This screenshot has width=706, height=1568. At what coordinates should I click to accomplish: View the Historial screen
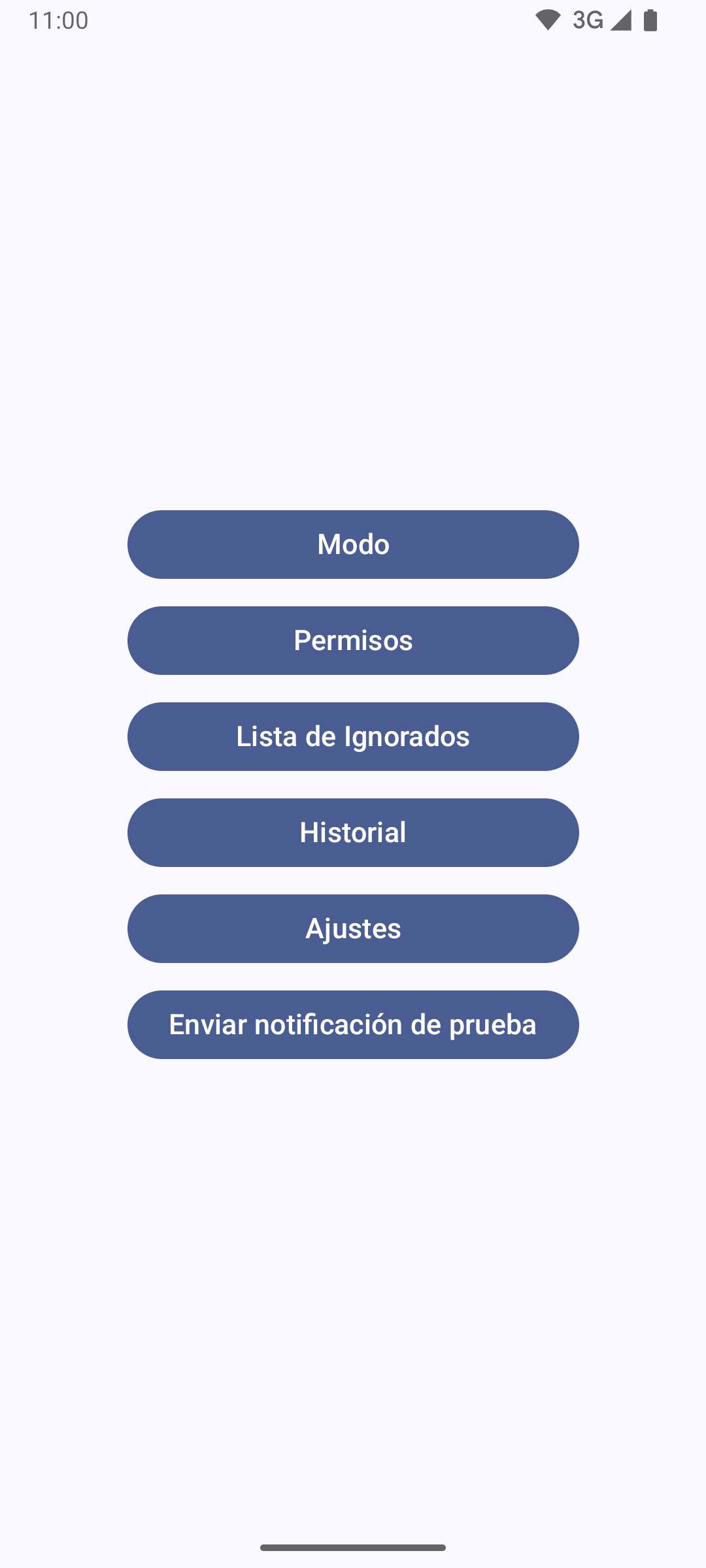point(353,832)
